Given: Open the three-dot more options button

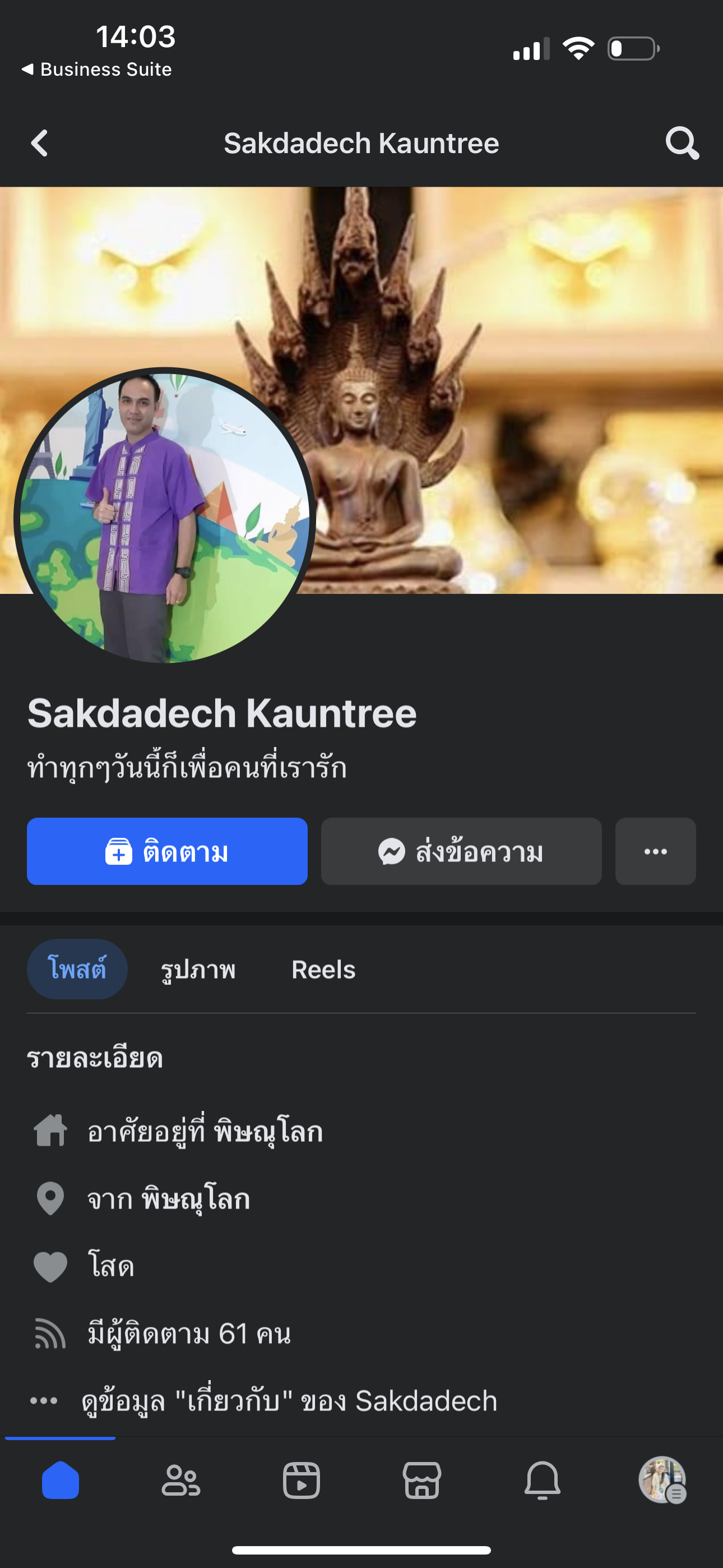Looking at the screenshot, I should click(655, 851).
